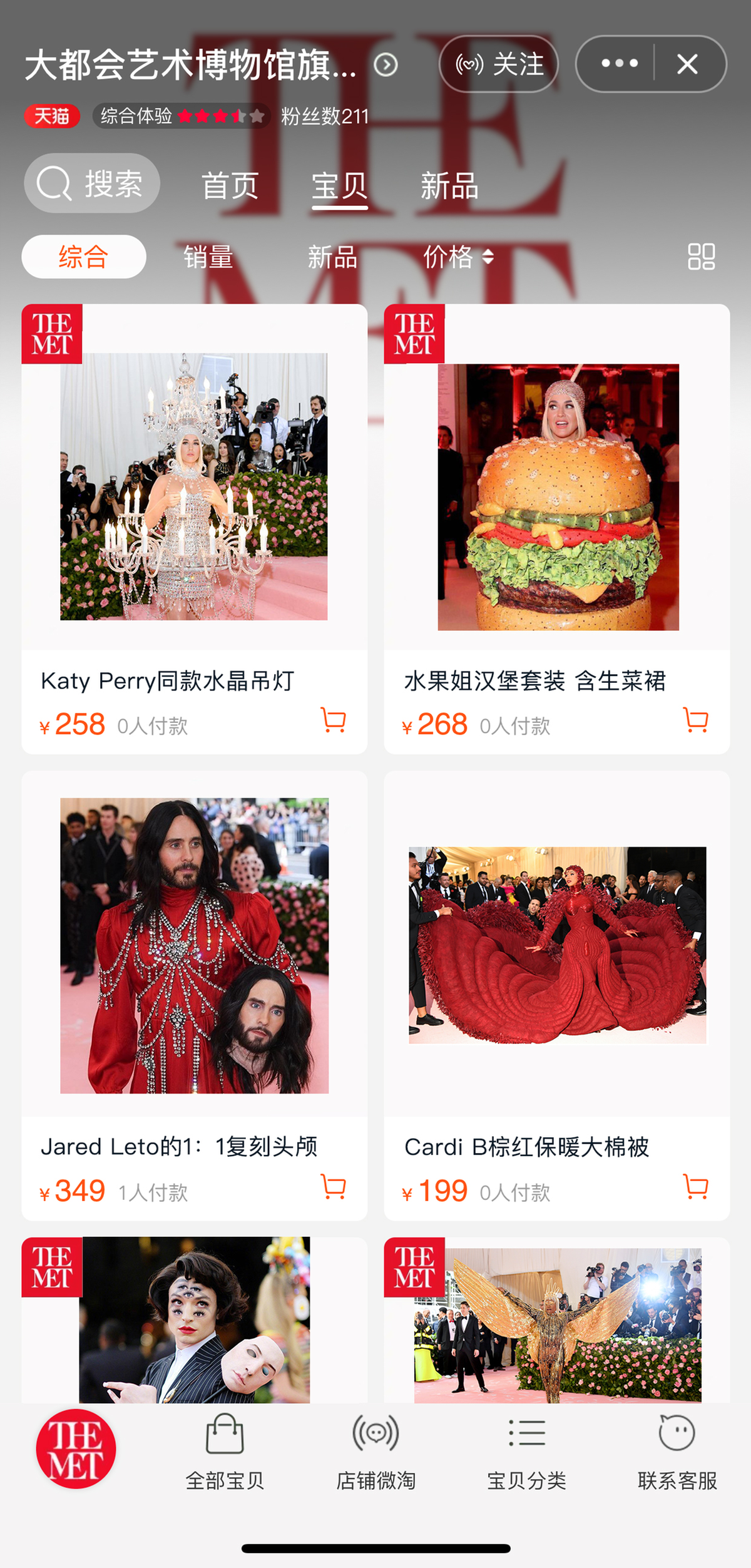Follow the store with 关注 button
The height and width of the screenshot is (1568, 751).
pyautogui.click(x=499, y=64)
